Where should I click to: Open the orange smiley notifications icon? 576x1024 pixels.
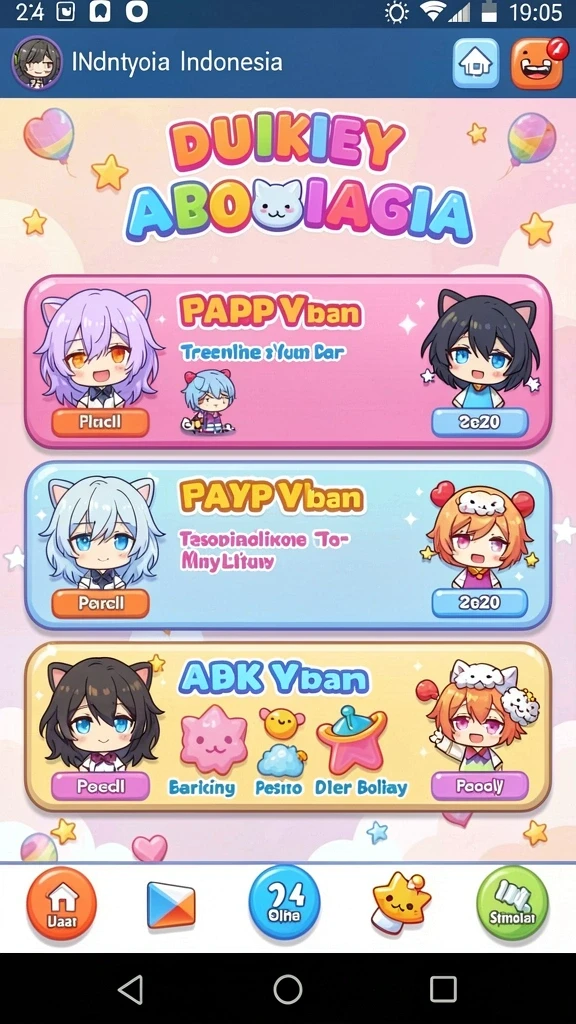537,63
